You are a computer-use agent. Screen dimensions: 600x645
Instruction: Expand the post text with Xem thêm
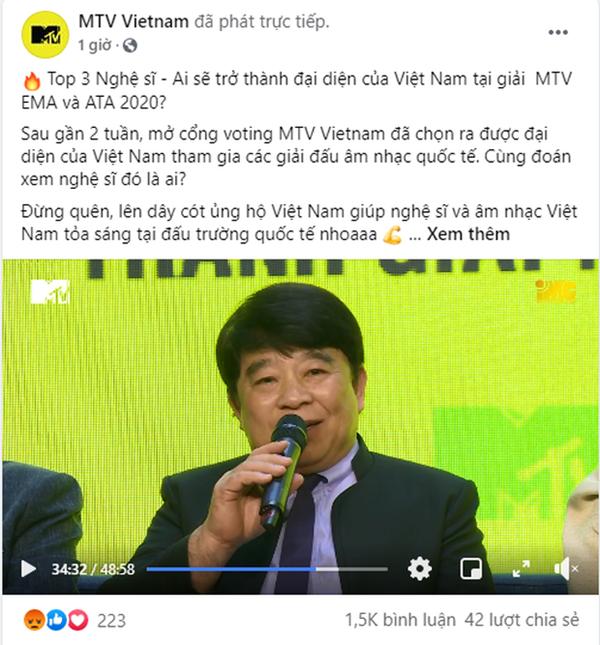point(474,234)
